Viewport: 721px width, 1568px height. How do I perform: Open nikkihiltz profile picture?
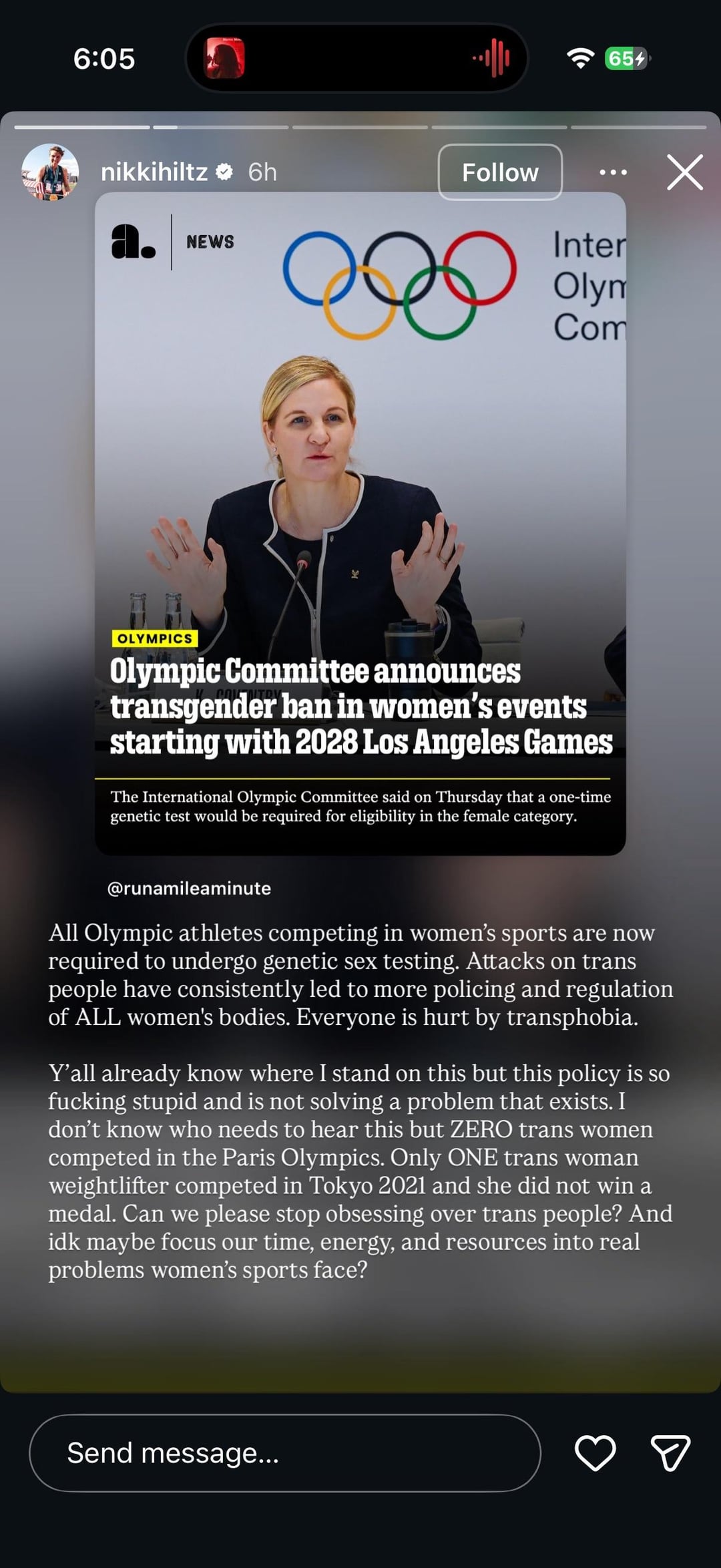click(50, 172)
